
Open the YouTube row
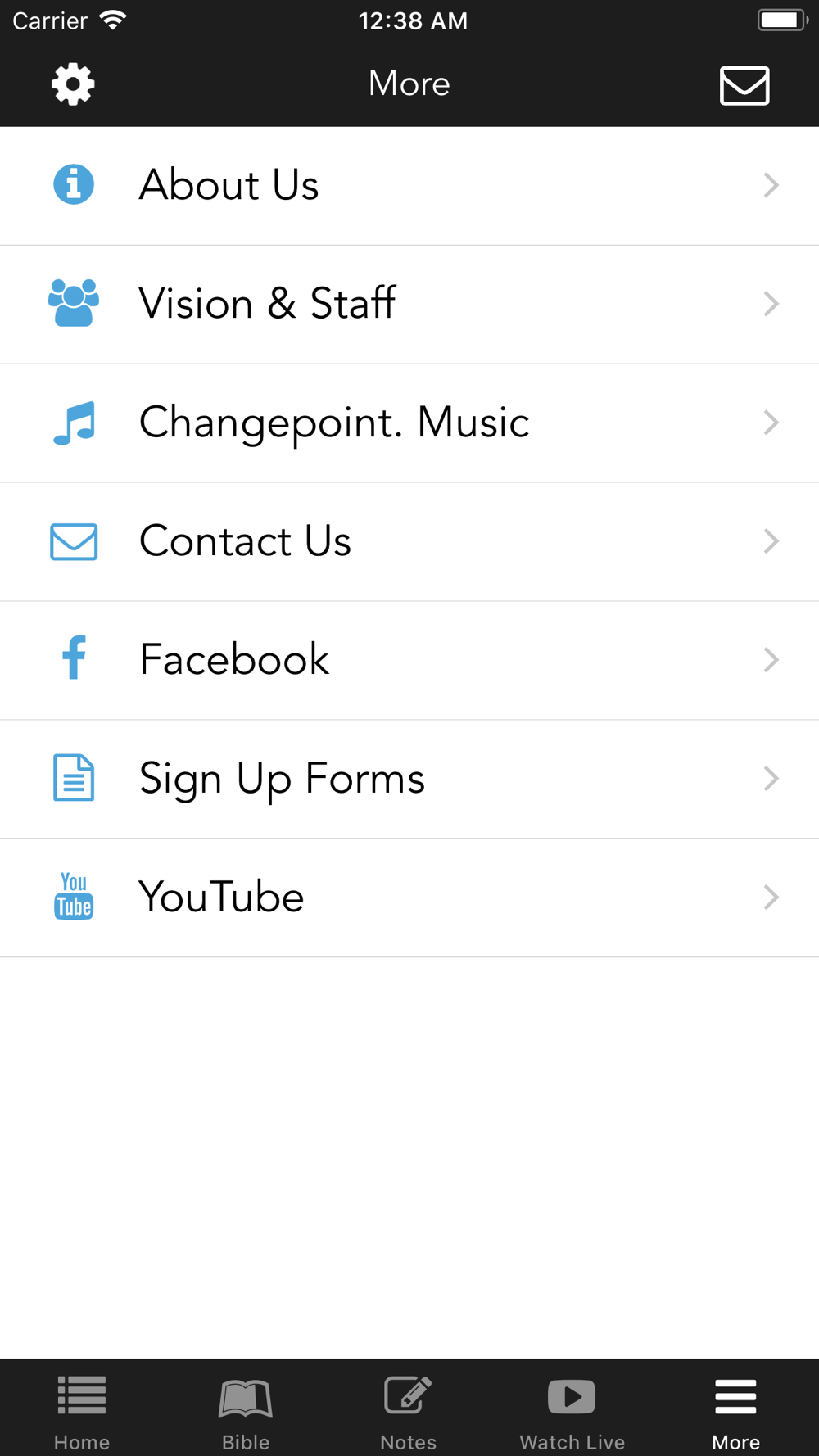[409, 898]
